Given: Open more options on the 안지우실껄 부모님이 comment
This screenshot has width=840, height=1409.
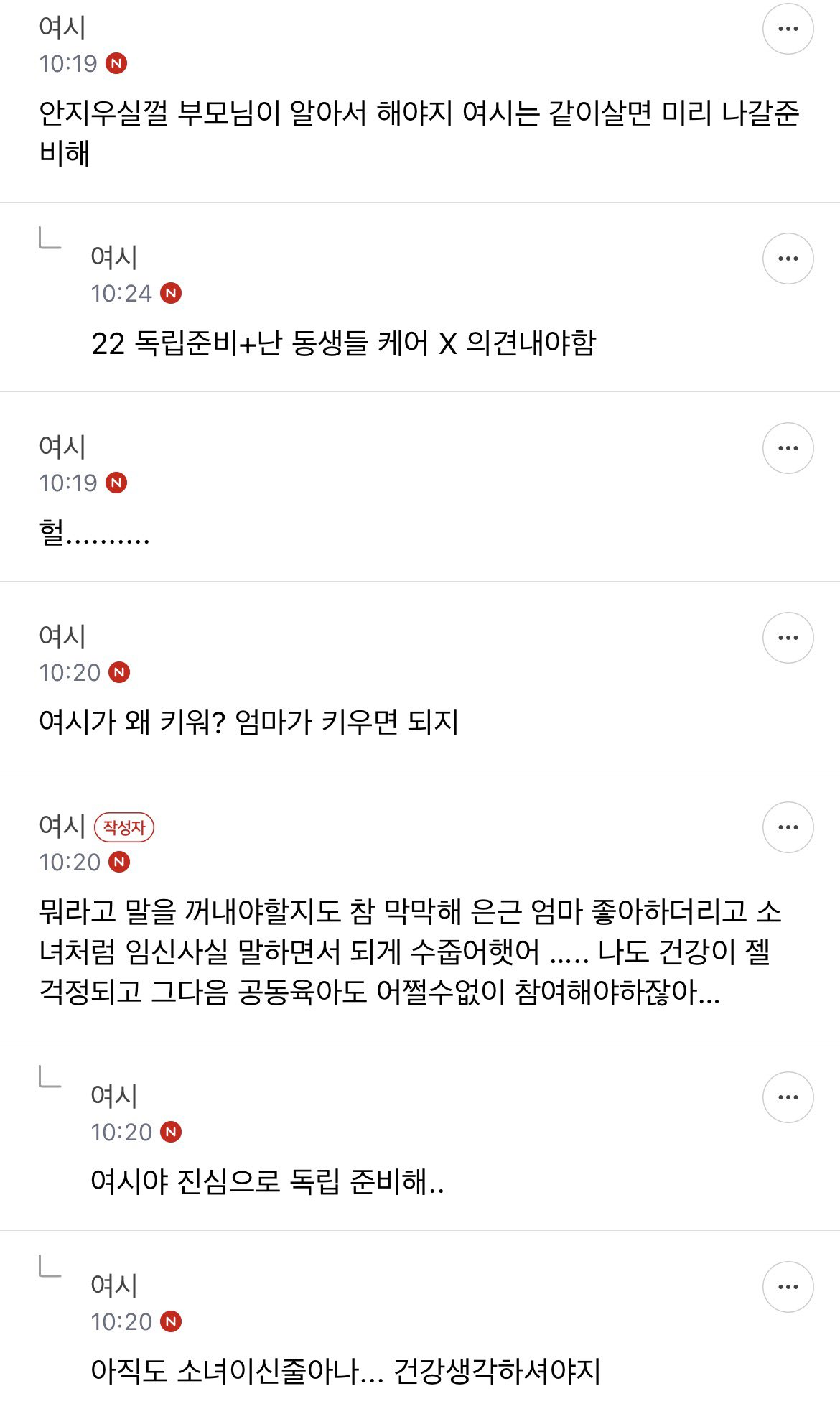Looking at the screenshot, I should tap(788, 29).
